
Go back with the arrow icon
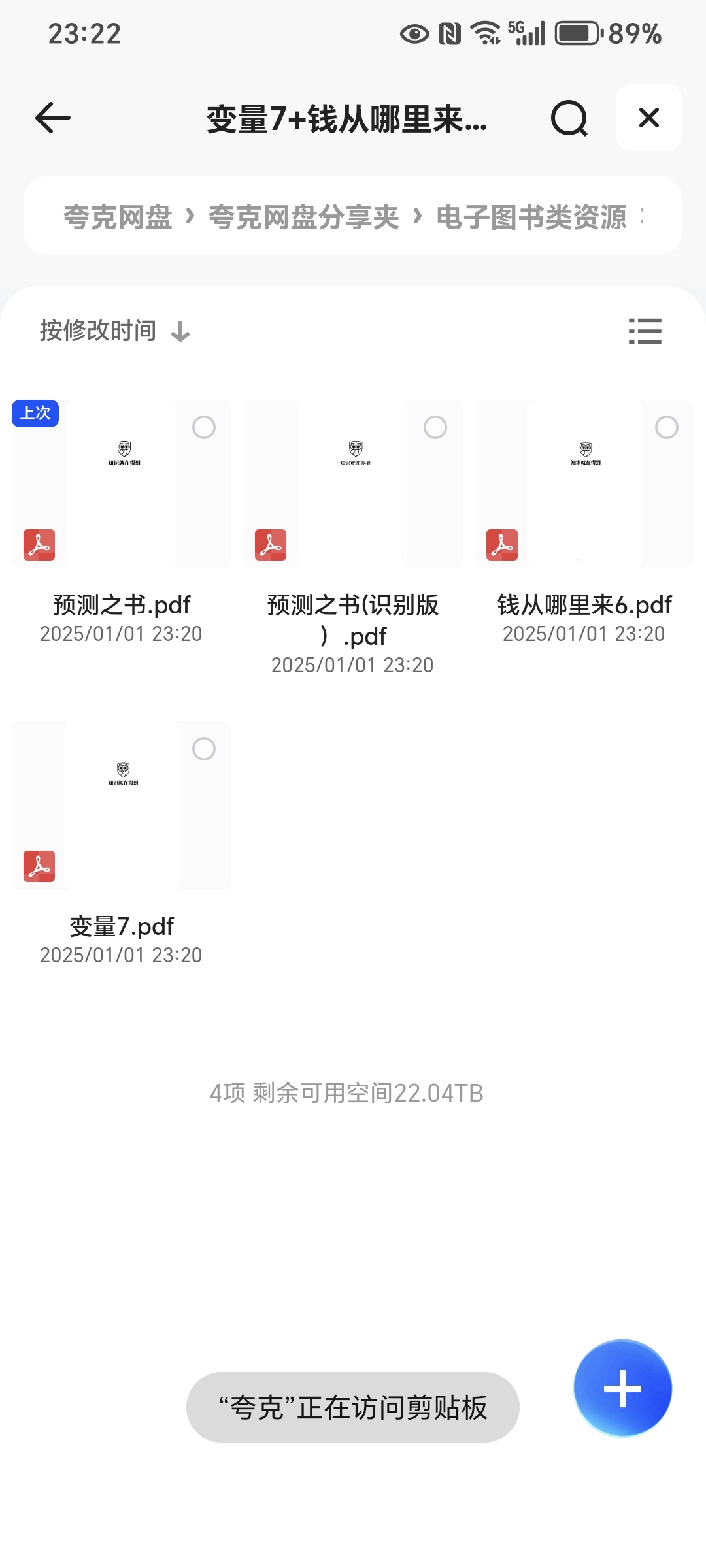(53, 118)
